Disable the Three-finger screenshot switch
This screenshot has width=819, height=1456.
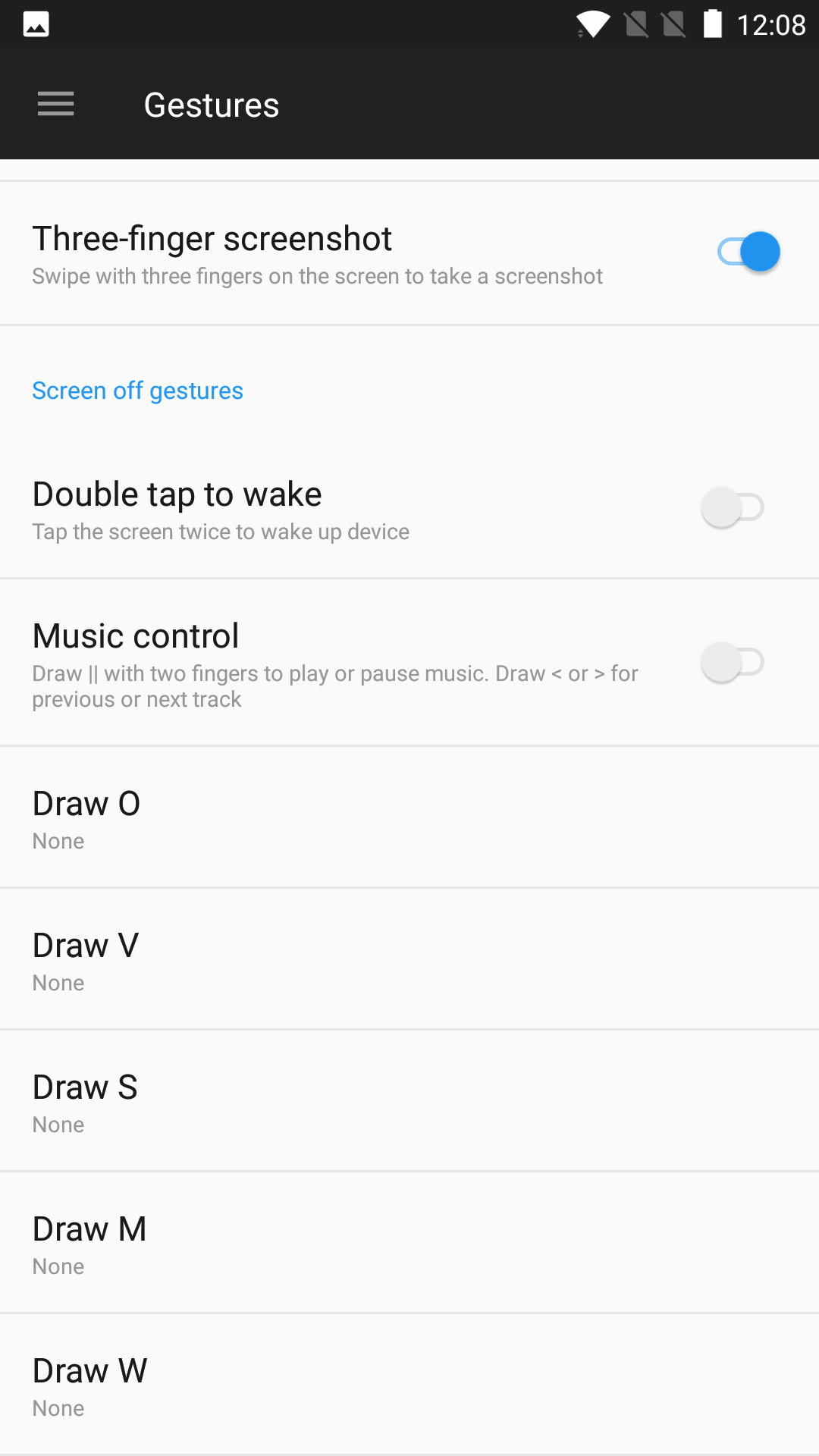click(x=748, y=252)
